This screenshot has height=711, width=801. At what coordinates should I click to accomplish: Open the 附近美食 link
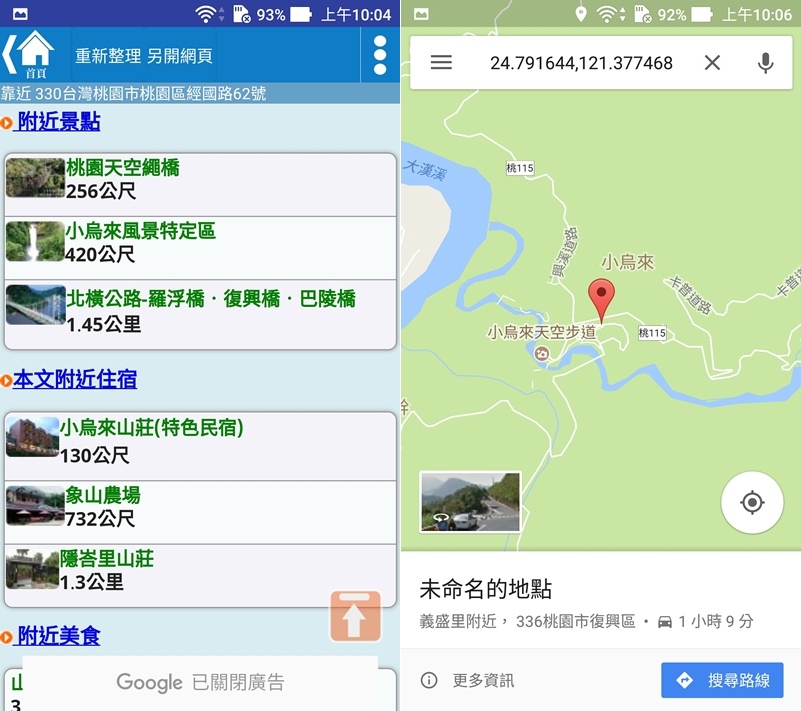point(58,636)
